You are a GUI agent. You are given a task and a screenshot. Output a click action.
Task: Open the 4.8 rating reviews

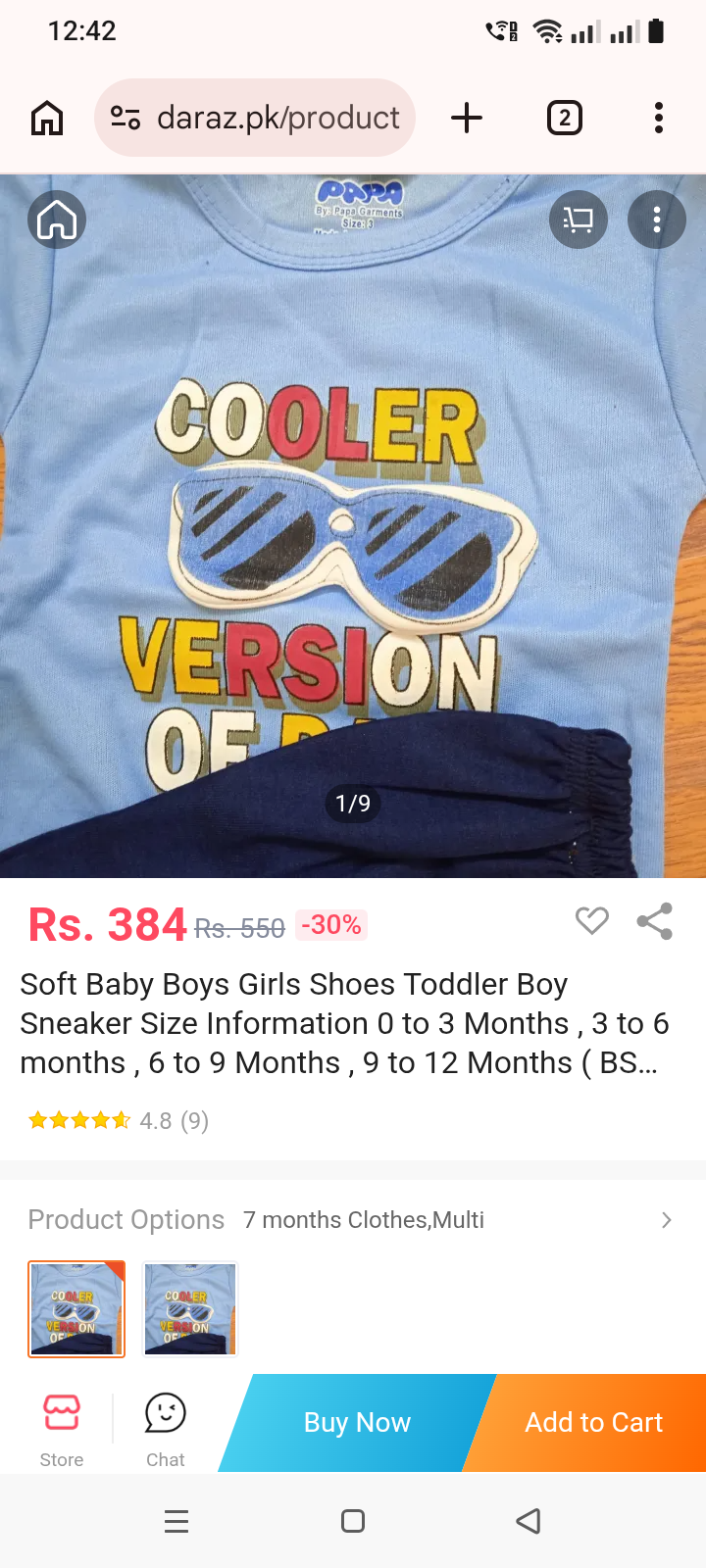(119, 1120)
